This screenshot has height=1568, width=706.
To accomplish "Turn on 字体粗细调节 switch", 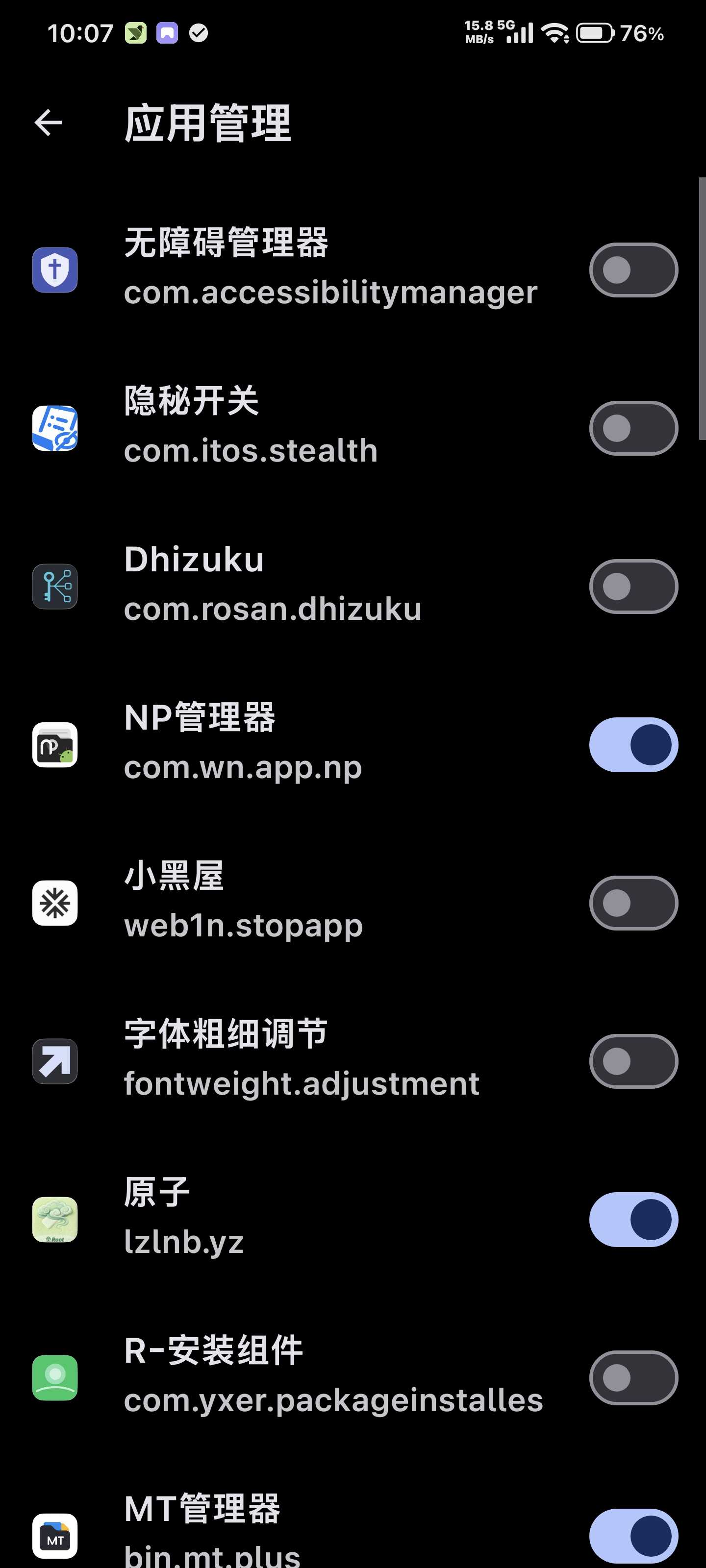I will (x=633, y=1061).
